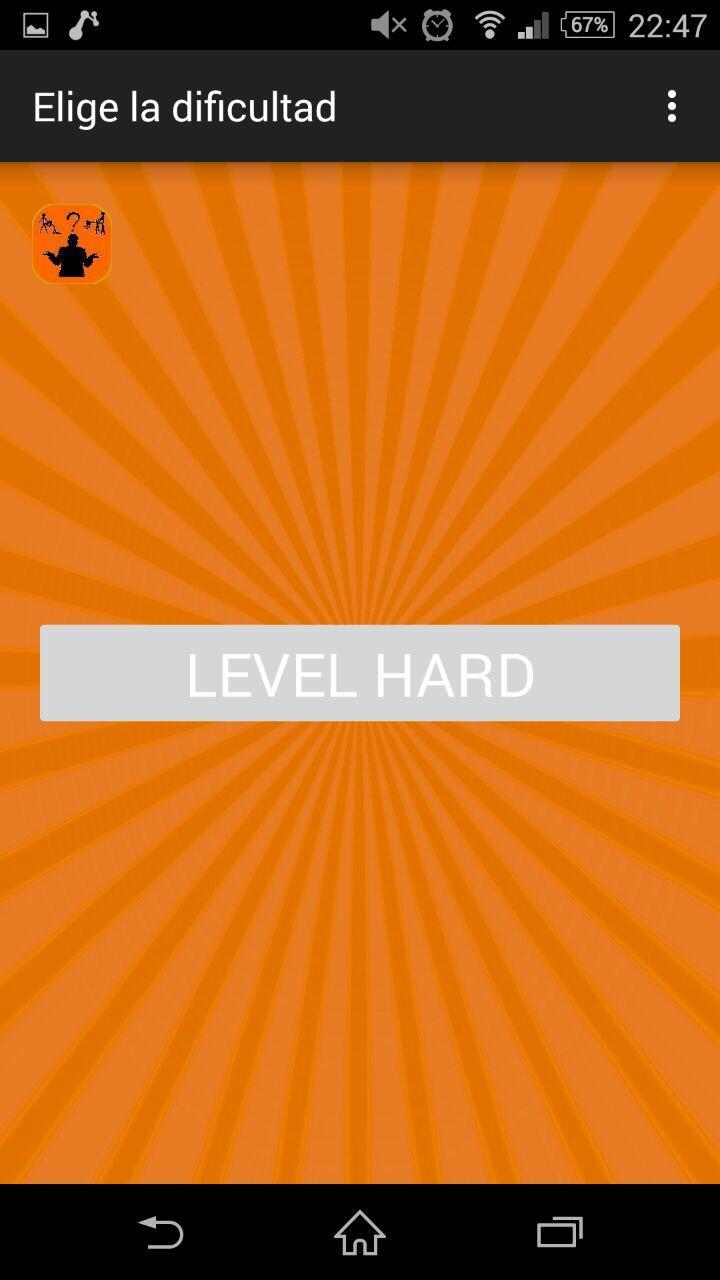Go back with the system back button
This screenshot has width=720, height=1280.
160,1232
